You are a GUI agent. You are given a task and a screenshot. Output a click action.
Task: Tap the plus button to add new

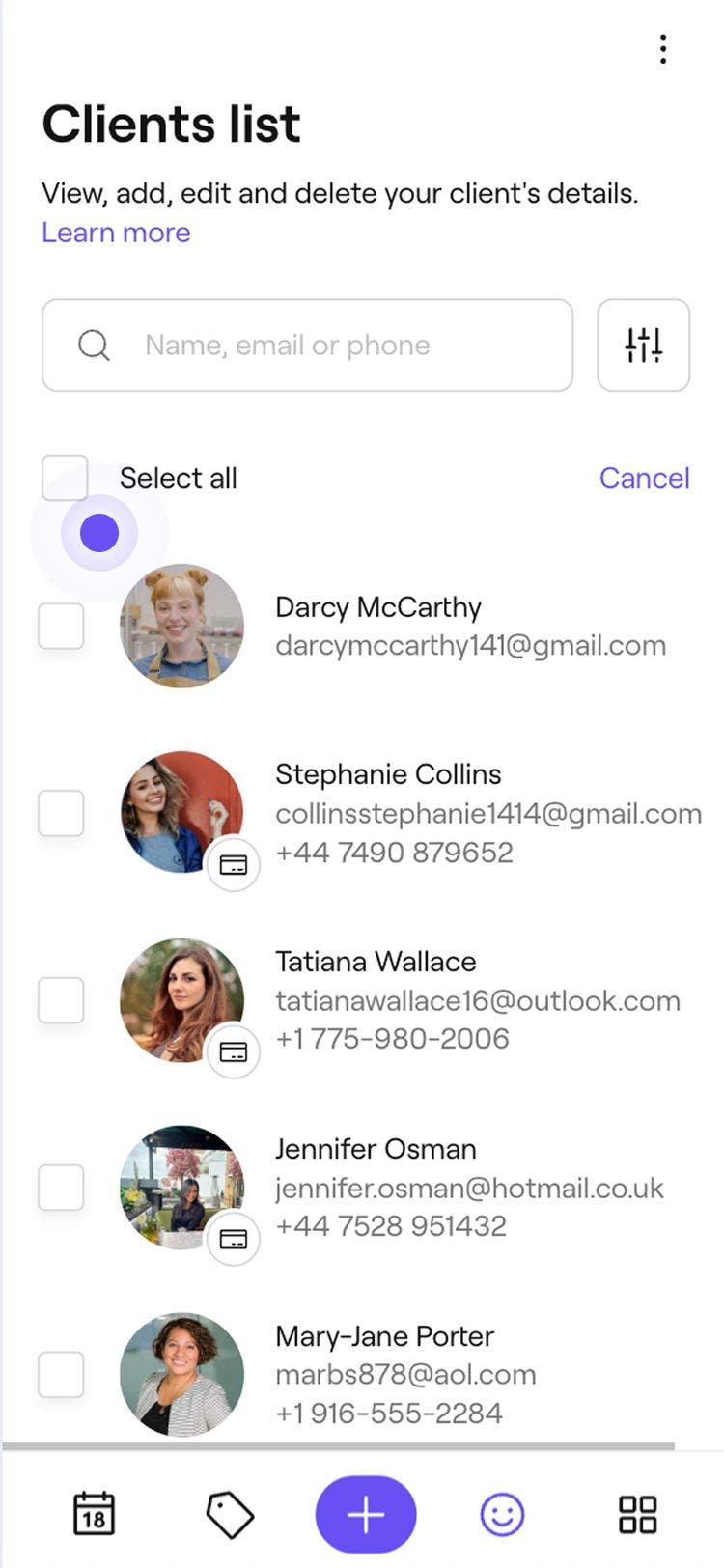coord(365,1514)
